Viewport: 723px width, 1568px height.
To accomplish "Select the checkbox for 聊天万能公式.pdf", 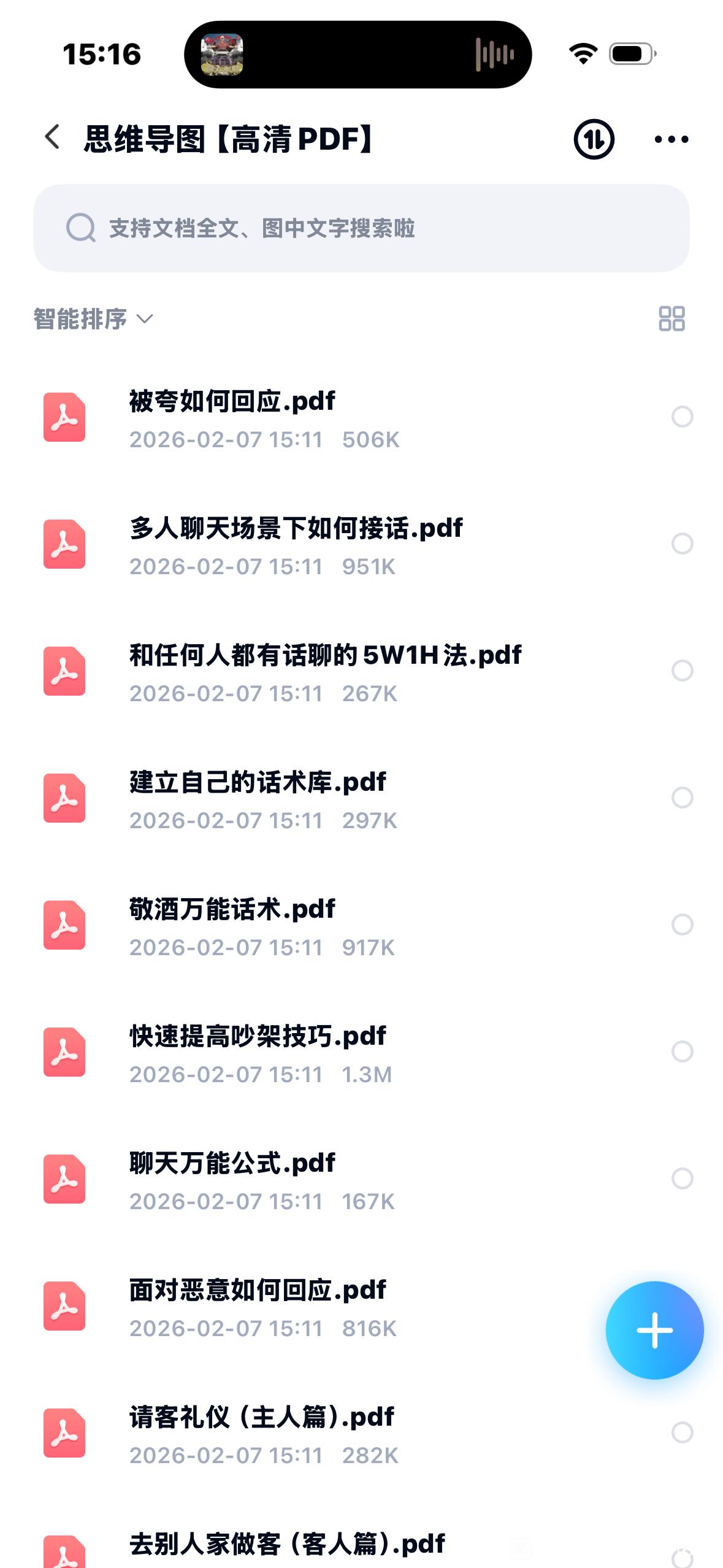I will (x=682, y=1178).
